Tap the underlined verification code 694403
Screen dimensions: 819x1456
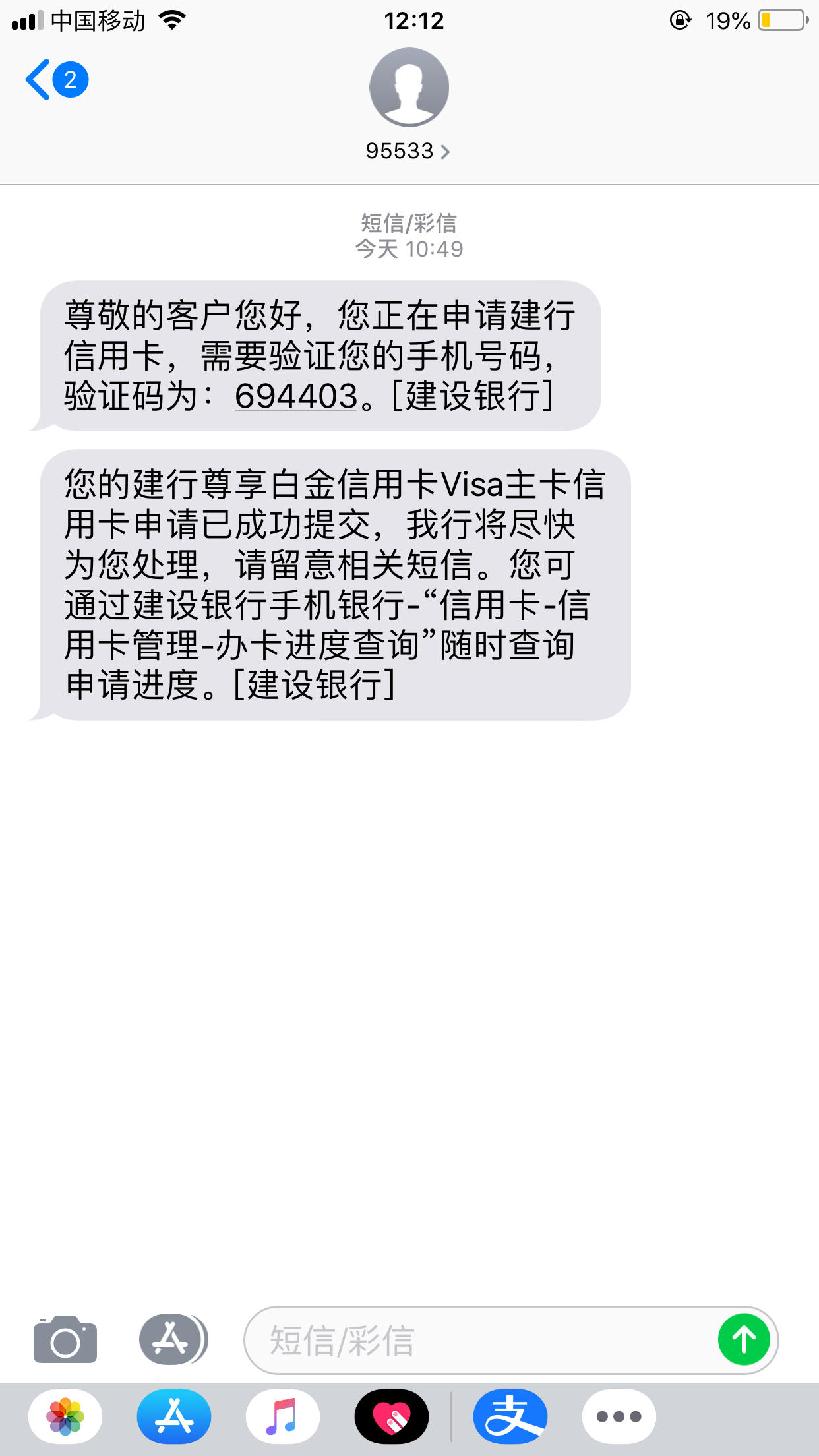pyautogui.click(x=292, y=396)
